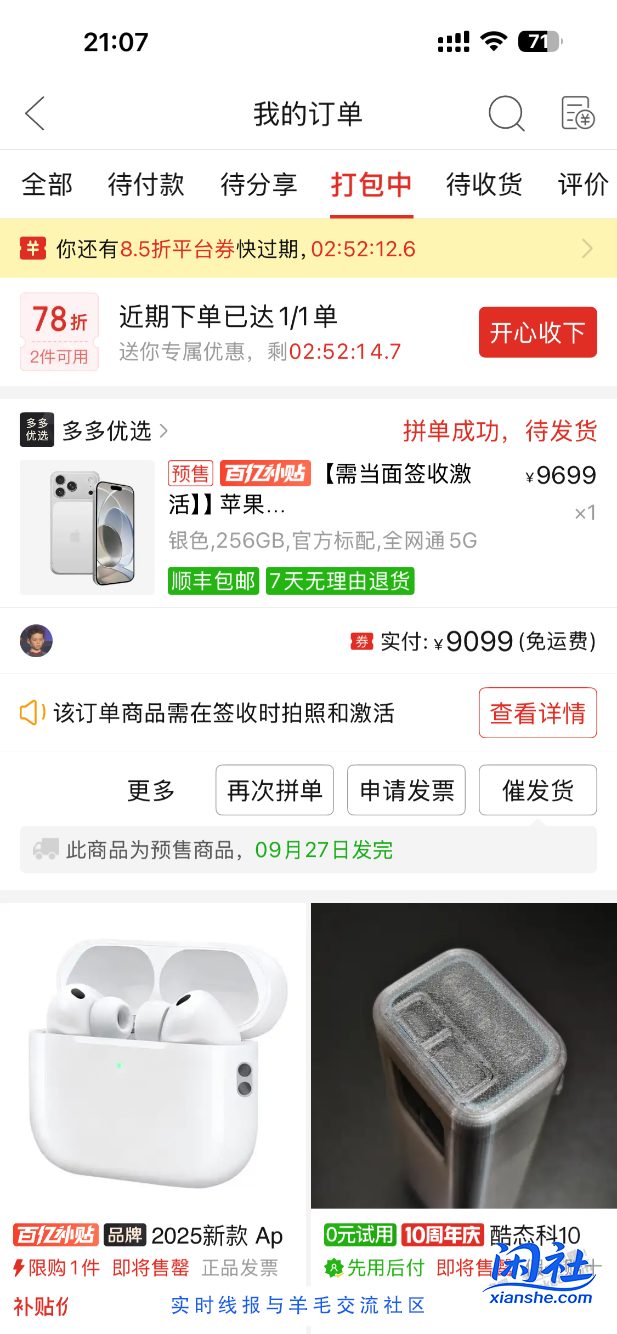Open the 多多优选 store page

(107, 431)
